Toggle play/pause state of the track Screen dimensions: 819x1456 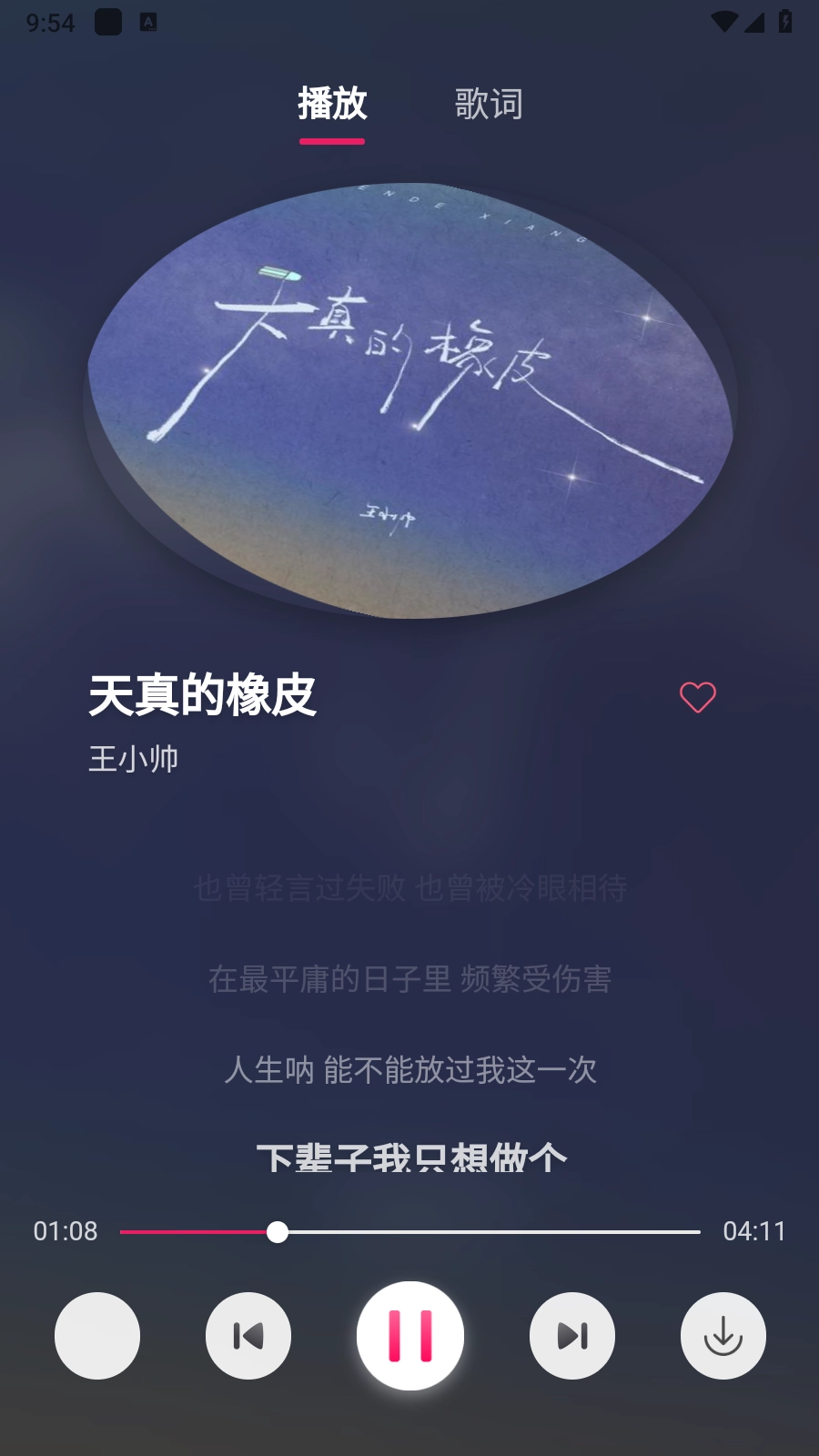tap(410, 1335)
